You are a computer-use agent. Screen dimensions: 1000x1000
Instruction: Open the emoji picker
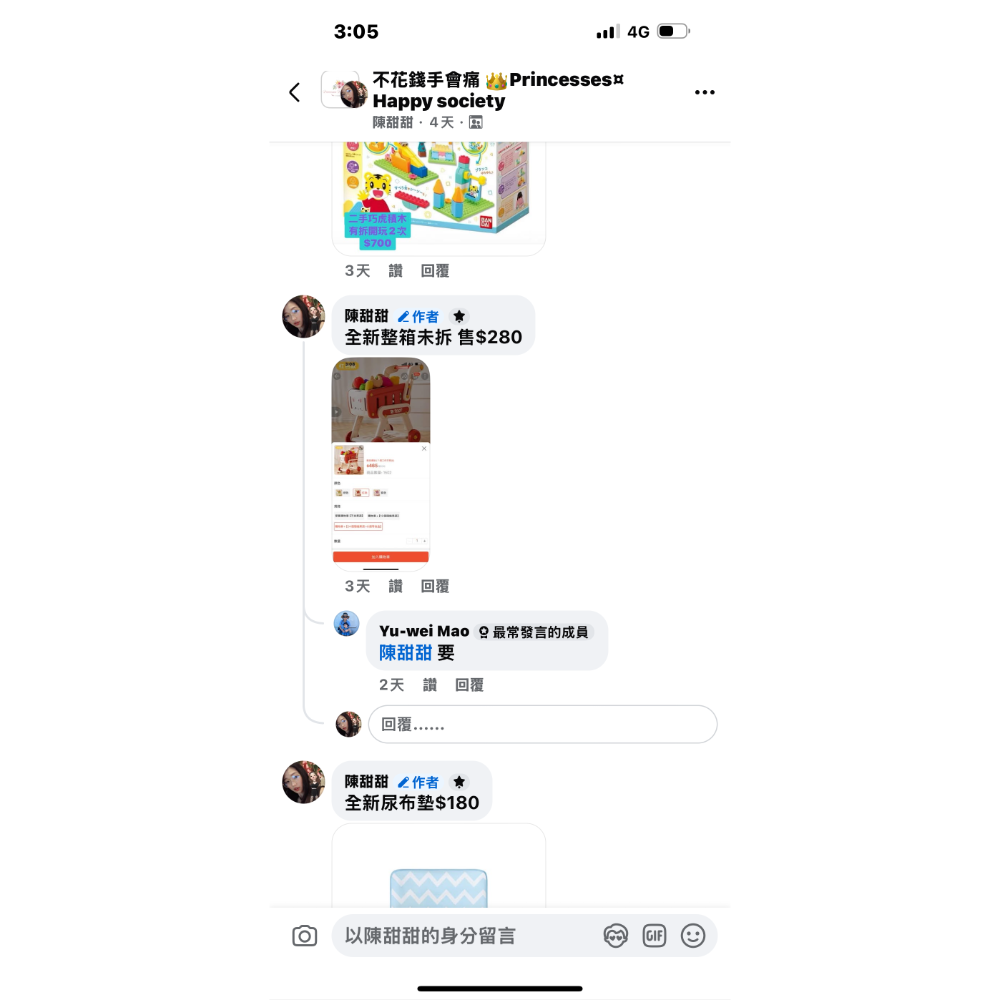(693, 936)
